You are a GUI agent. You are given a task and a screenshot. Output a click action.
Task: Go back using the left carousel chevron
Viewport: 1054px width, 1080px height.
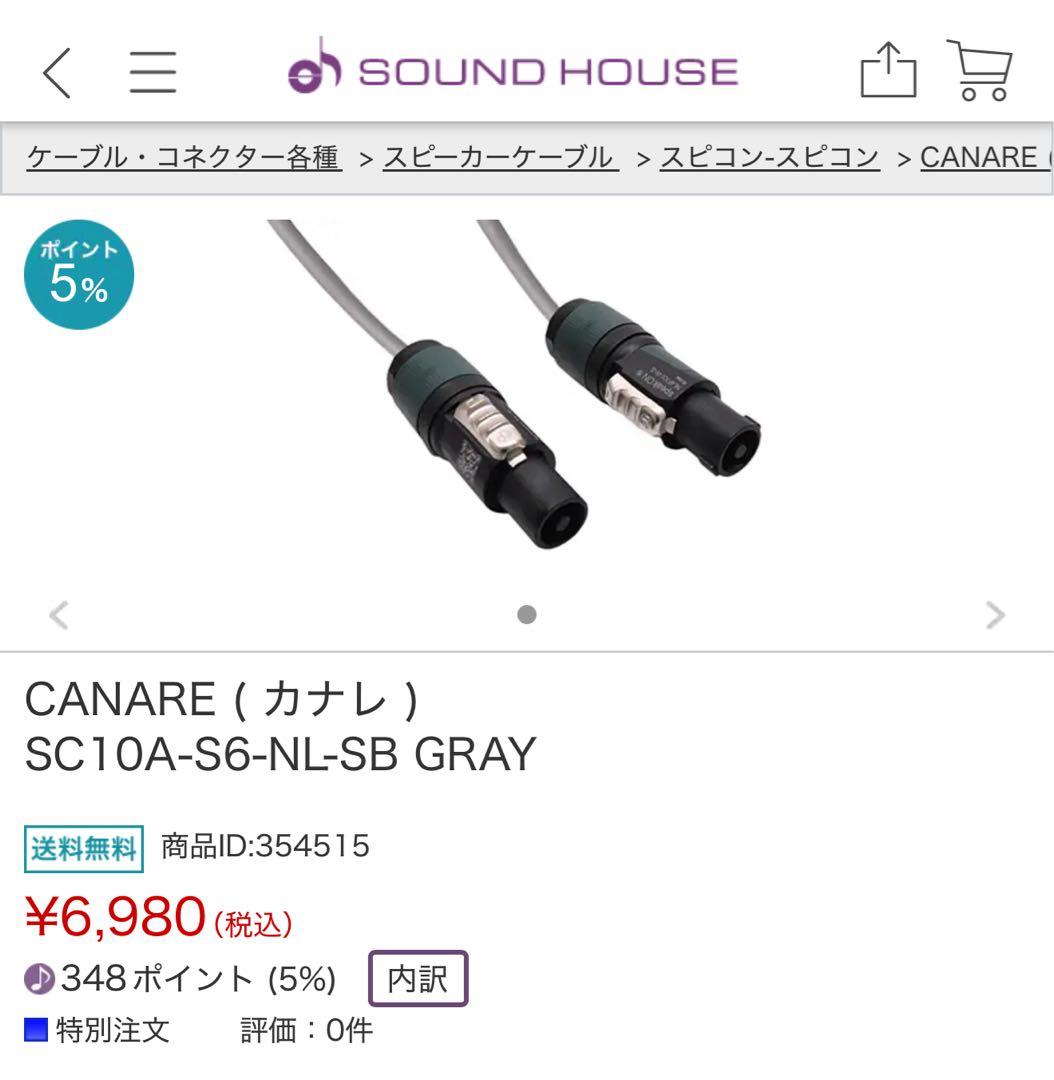[59, 614]
